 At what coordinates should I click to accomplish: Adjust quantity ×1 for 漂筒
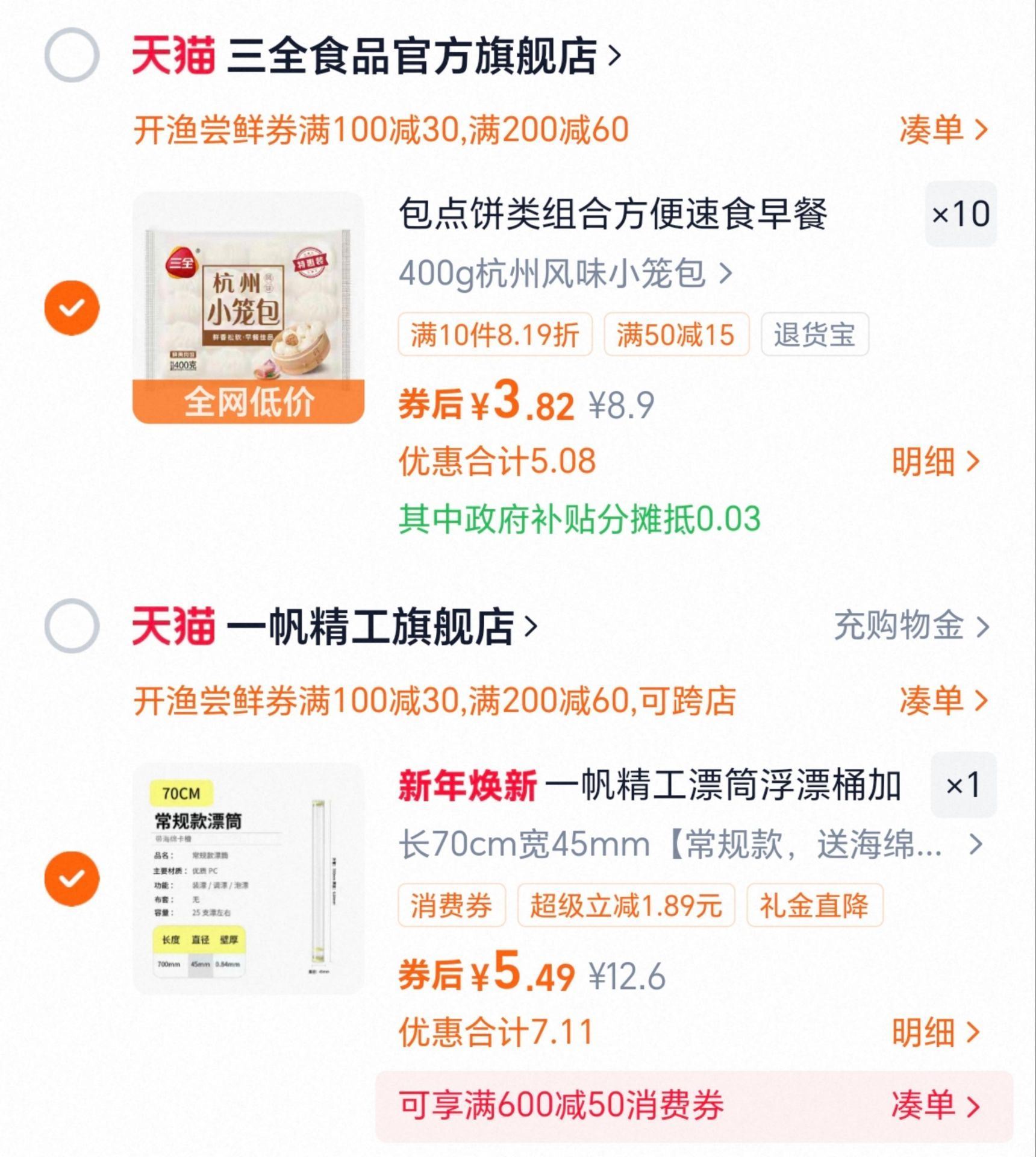point(963,785)
